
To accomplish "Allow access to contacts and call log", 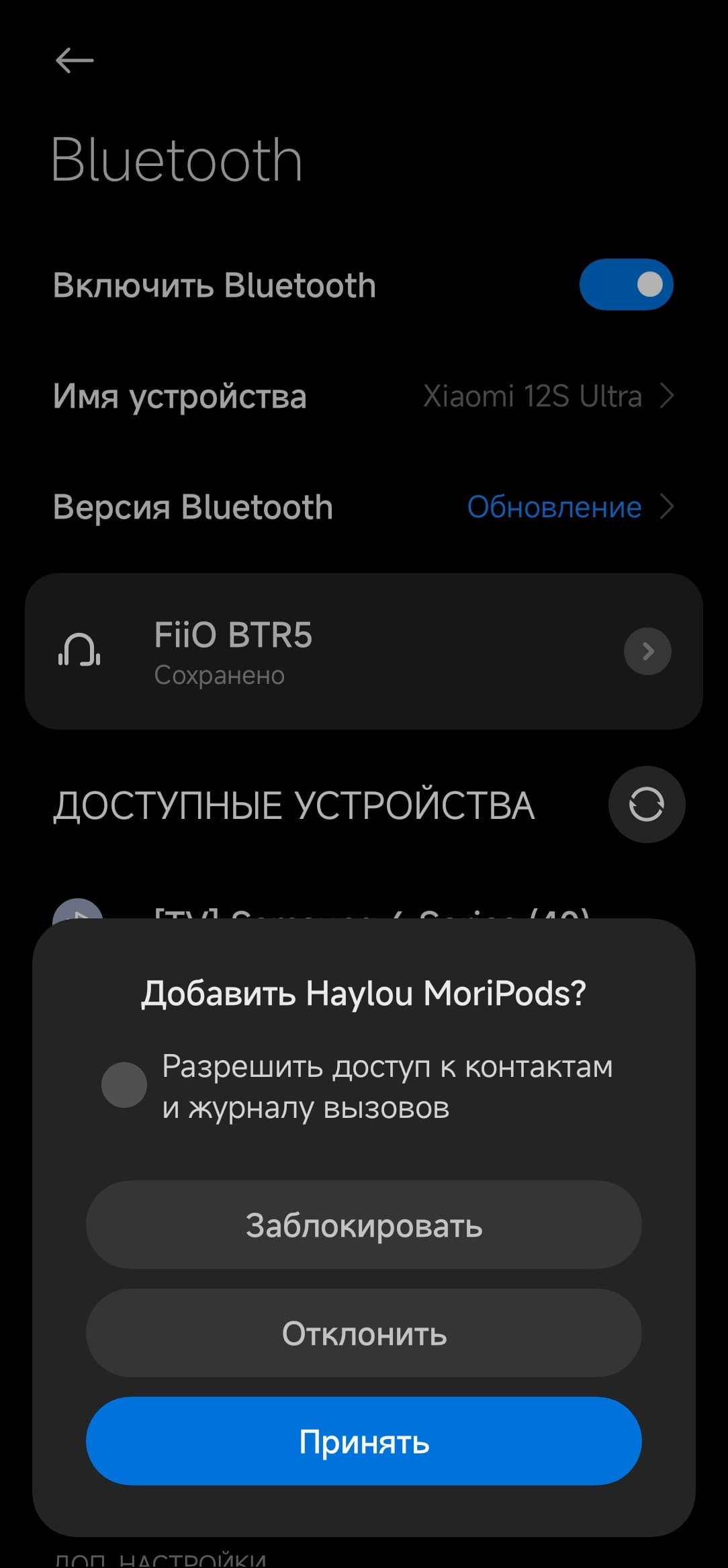I will [x=124, y=1085].
